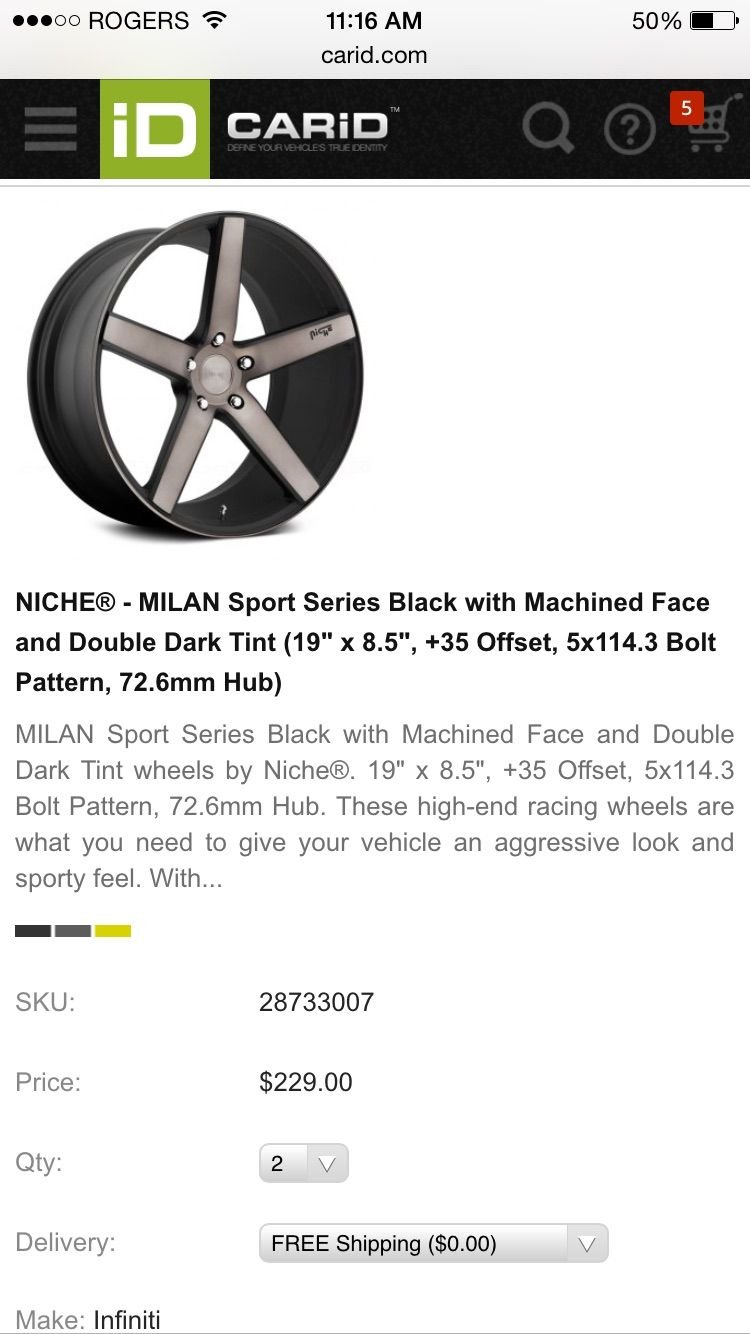This screenshot has height=1334, width=750.
Task: Open the help question mark icon
Action: (x=629, y=130)
